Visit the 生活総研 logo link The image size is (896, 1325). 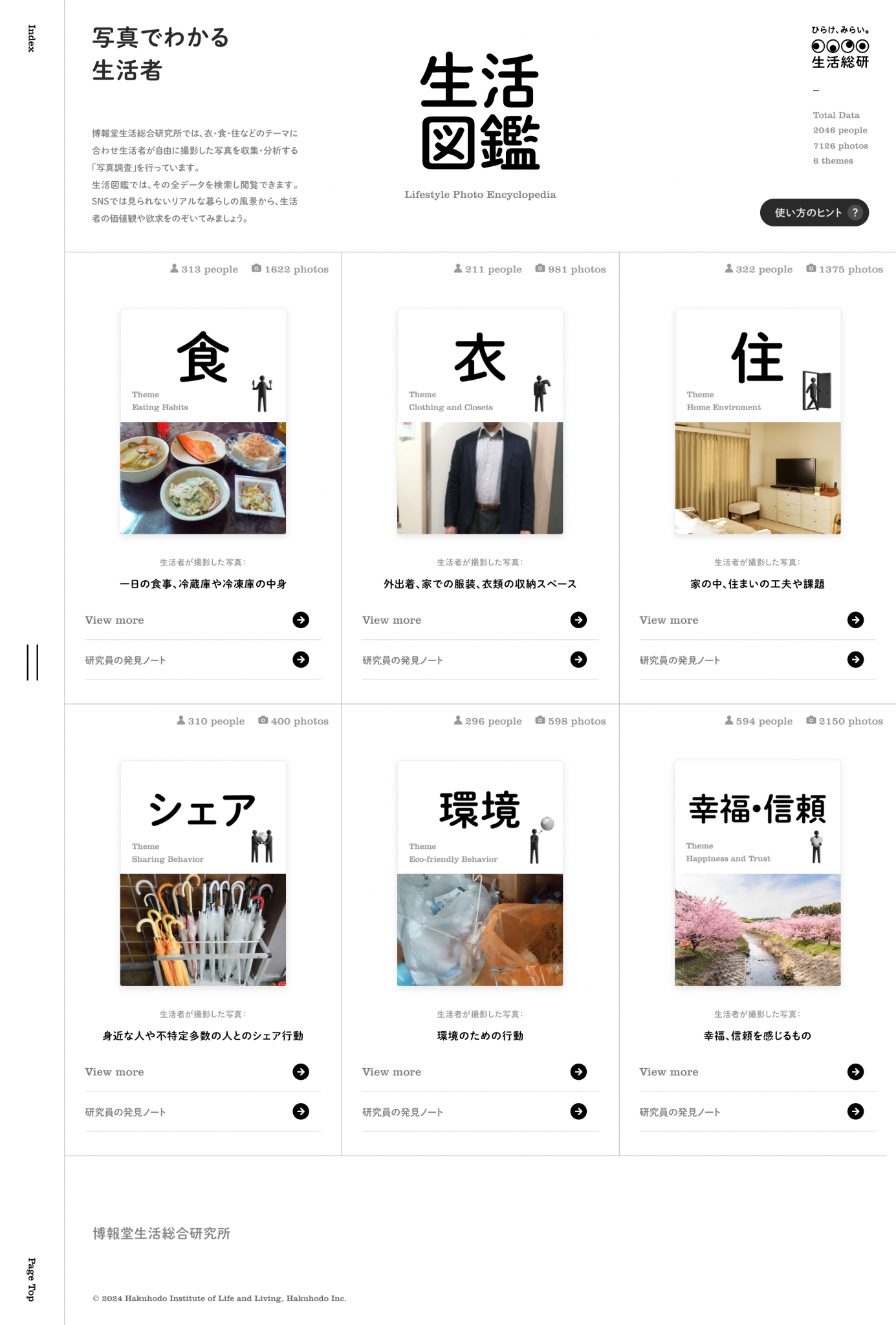tap(840, 48)
